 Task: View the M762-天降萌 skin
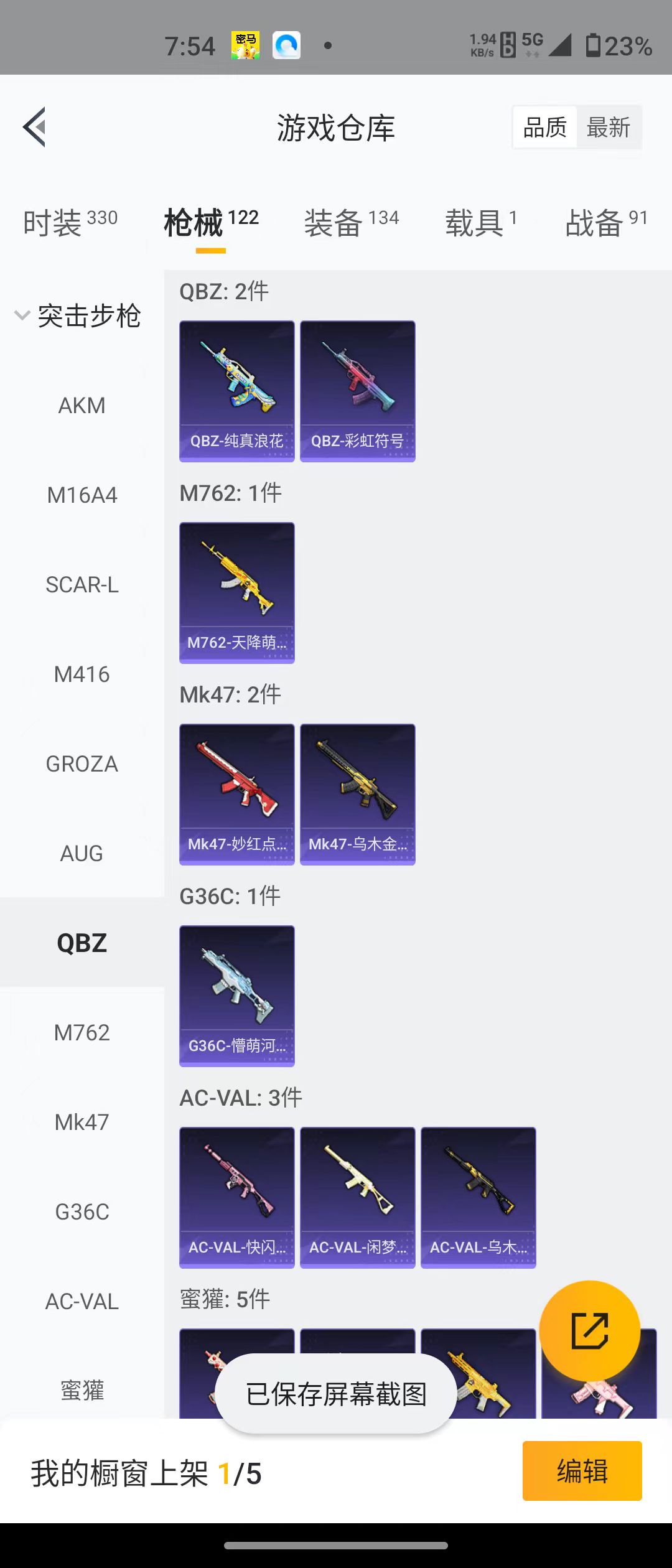click(x=236, y=592)
